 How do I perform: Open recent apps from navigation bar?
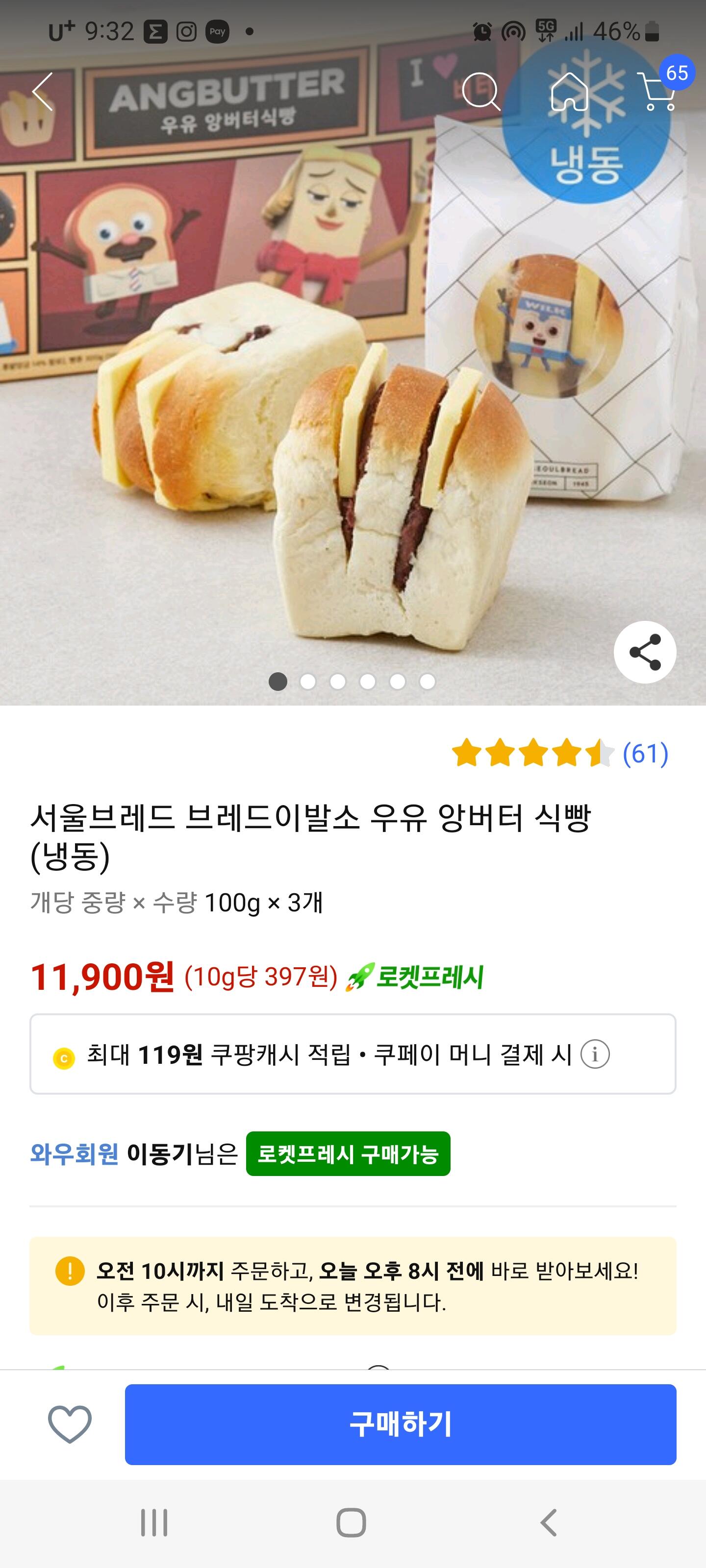pyautogui.click(x=154, y=1522)
